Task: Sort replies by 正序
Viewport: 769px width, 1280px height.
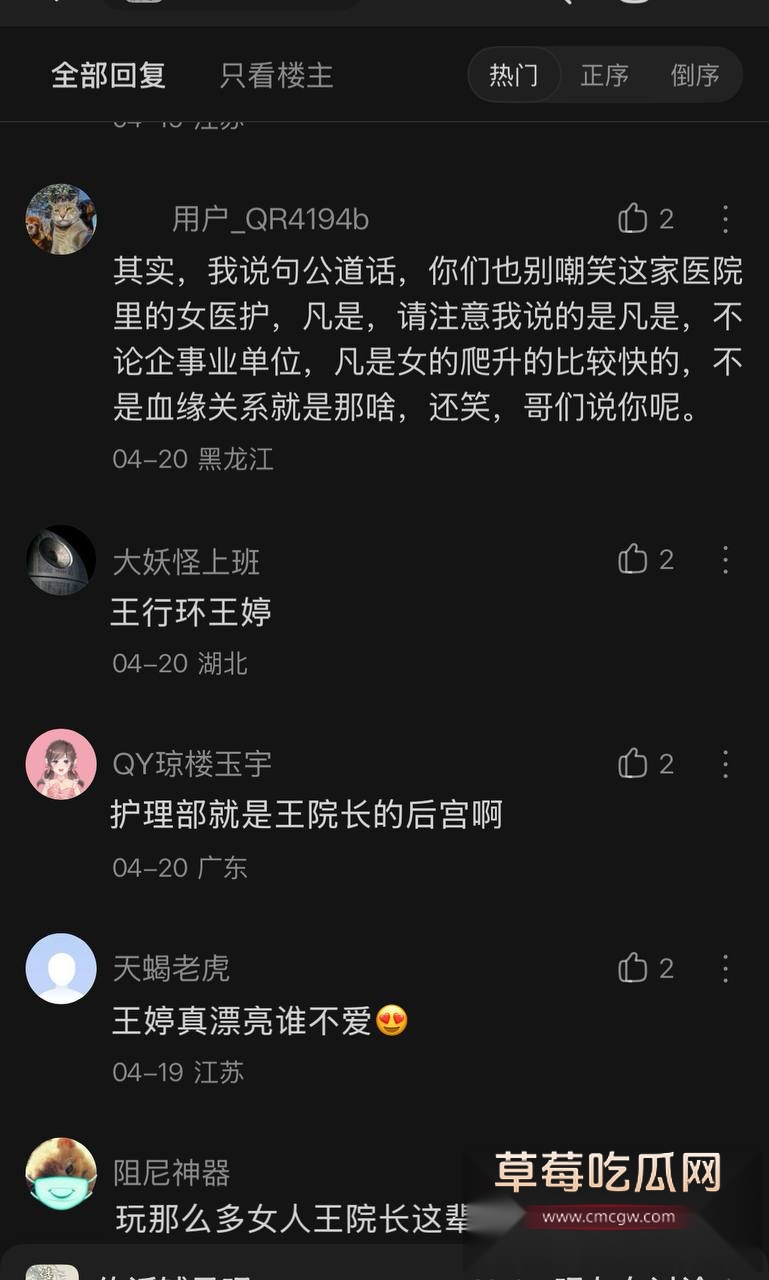Action: [604, 75]
